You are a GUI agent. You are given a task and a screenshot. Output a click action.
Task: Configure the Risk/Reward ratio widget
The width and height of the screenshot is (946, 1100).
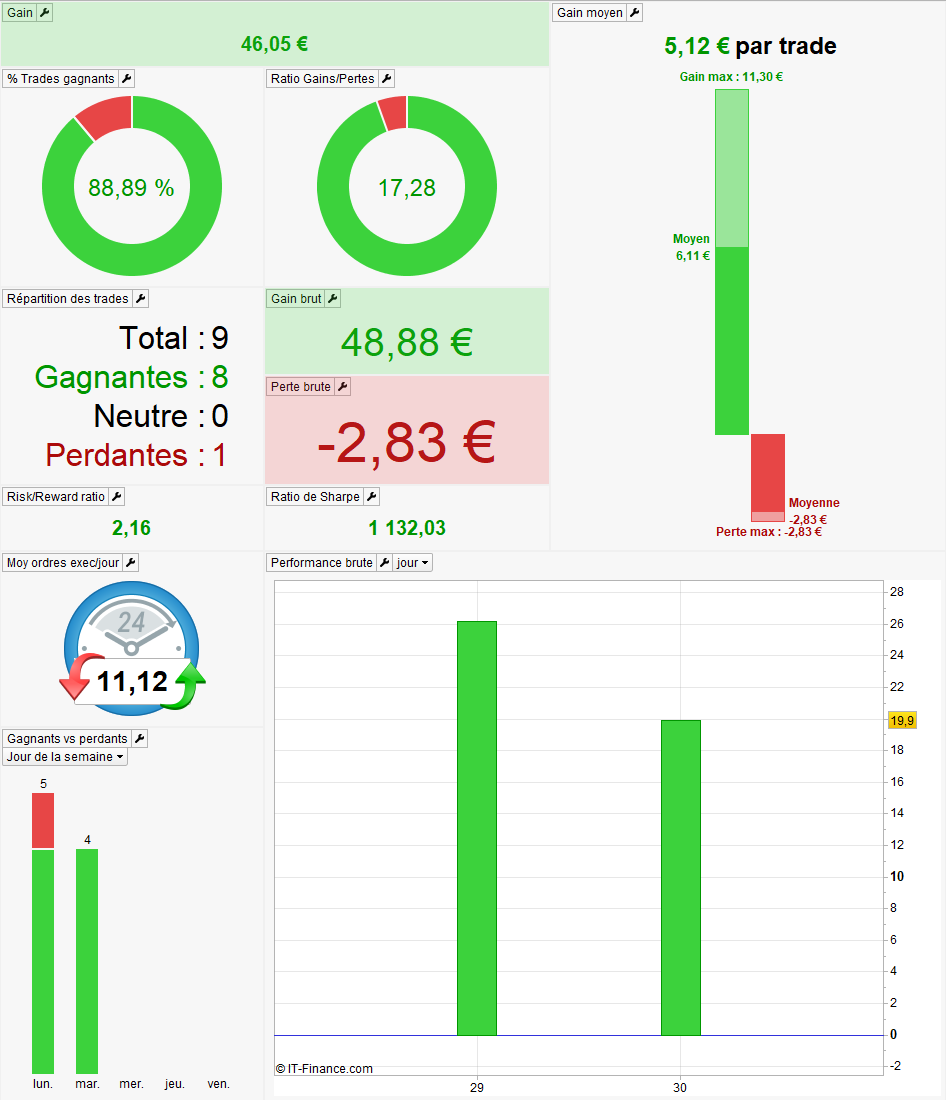(x=116, y=497)
